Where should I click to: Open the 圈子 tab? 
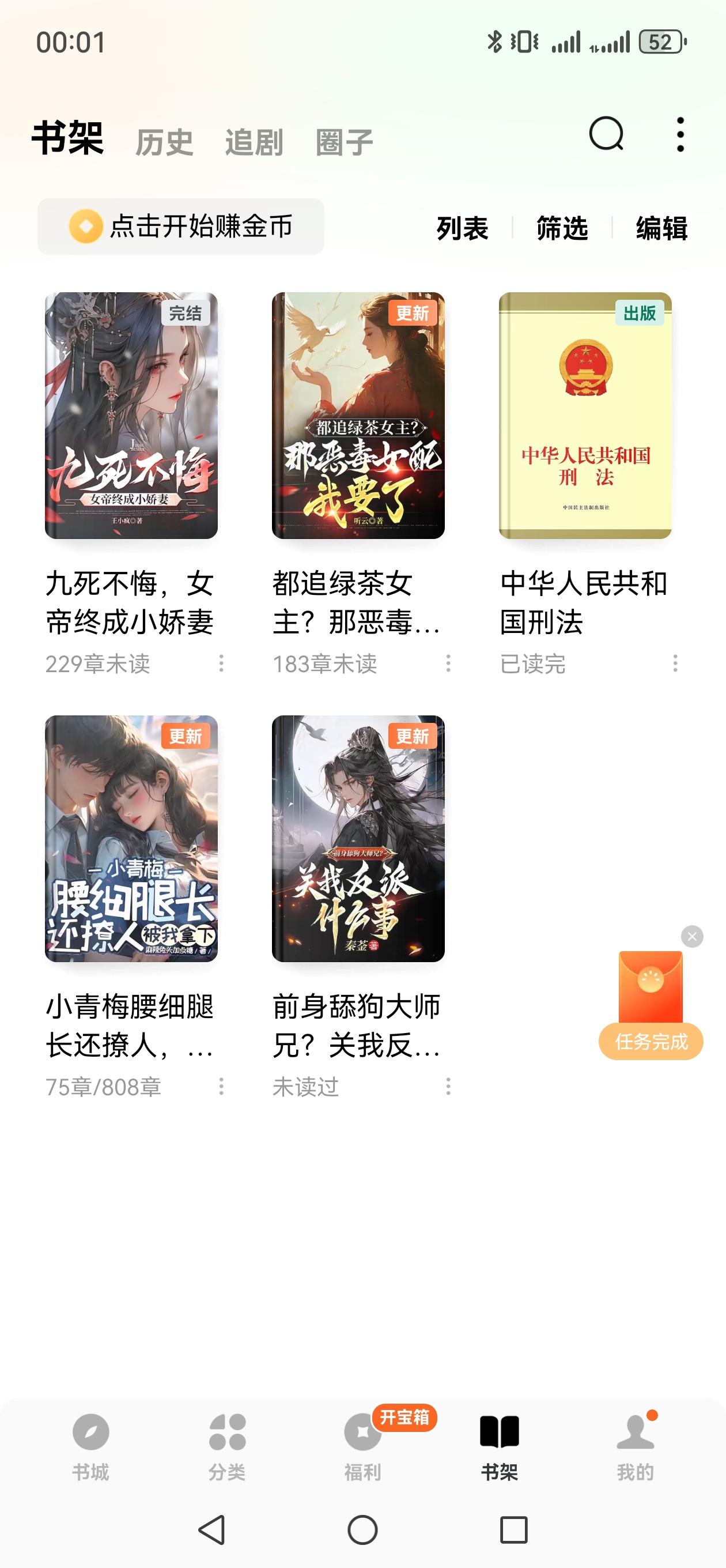(344, 142)
